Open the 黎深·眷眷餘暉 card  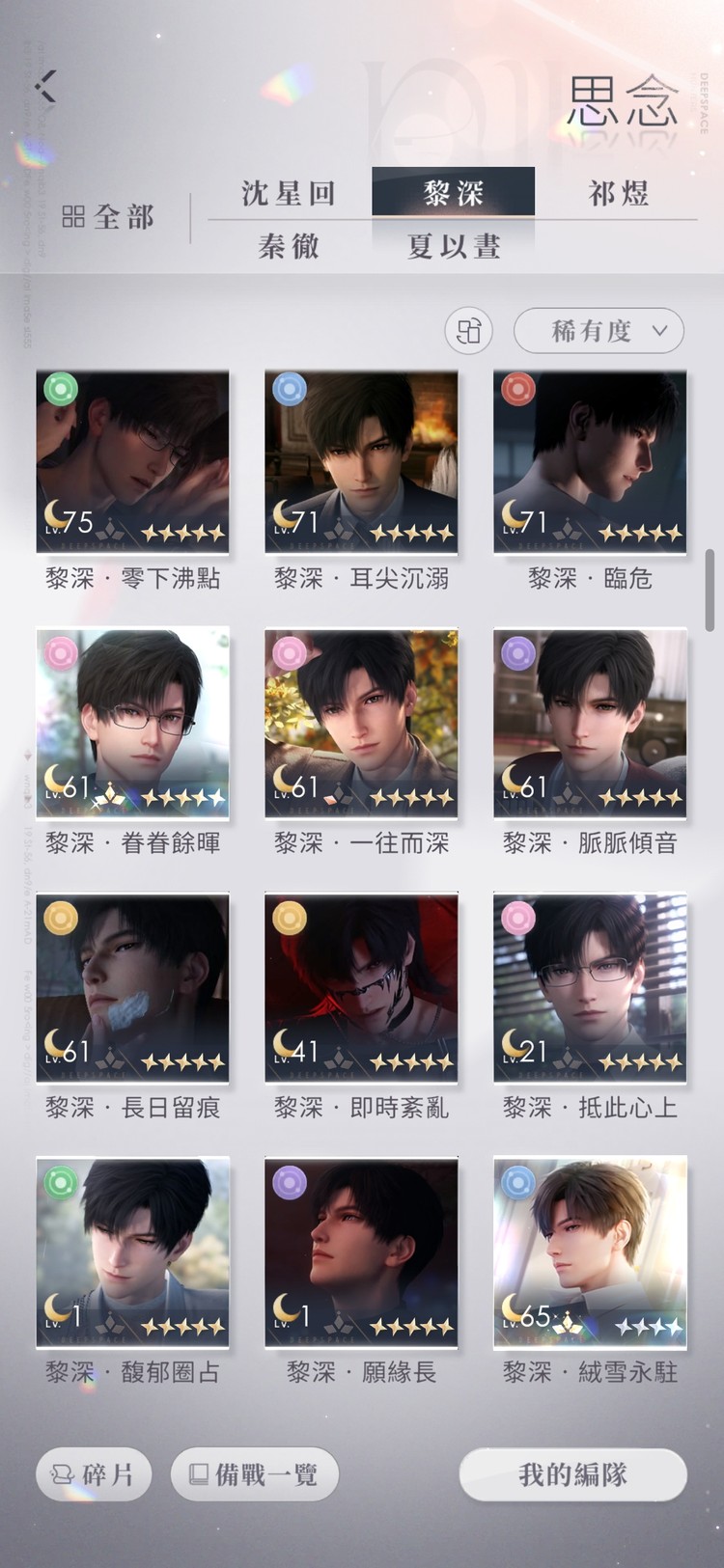click(133, 724)
